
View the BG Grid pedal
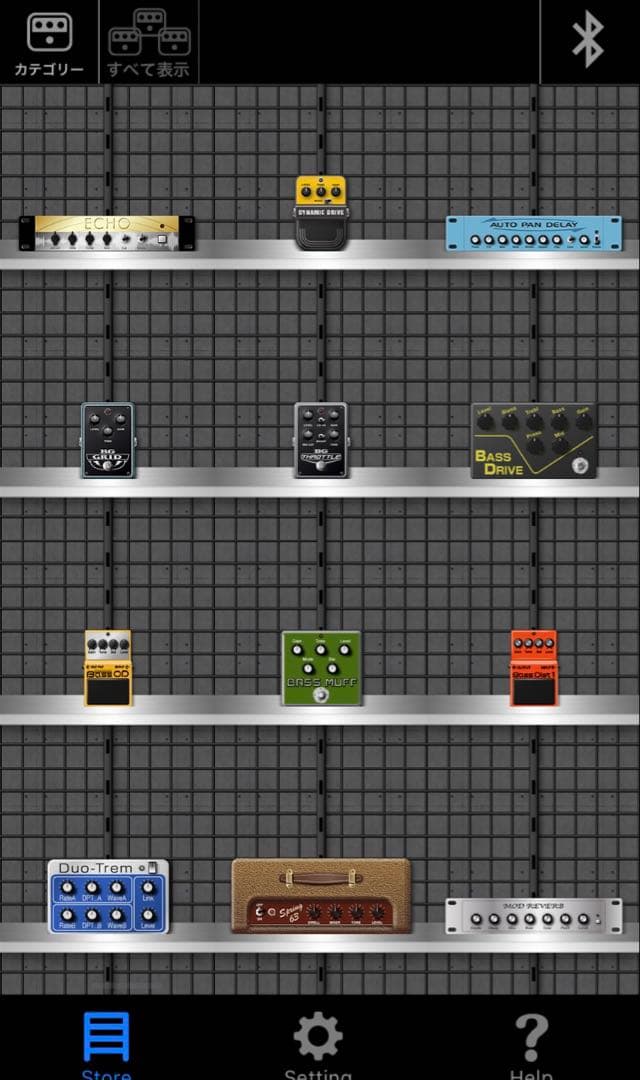(107, 440)
